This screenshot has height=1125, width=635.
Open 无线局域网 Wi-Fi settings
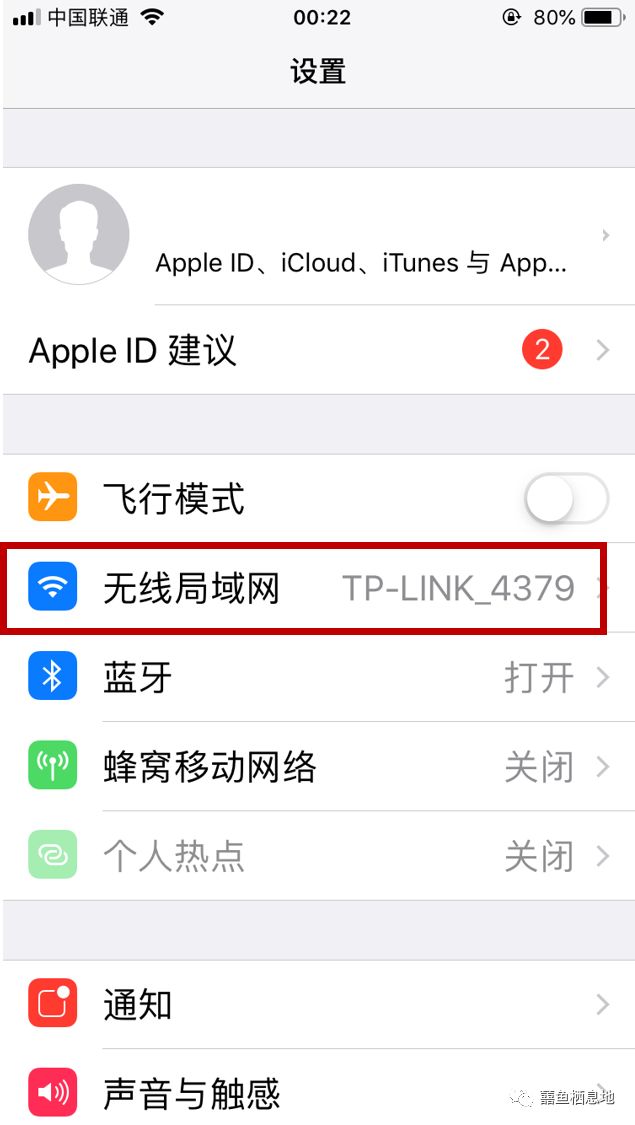[317, 588]
